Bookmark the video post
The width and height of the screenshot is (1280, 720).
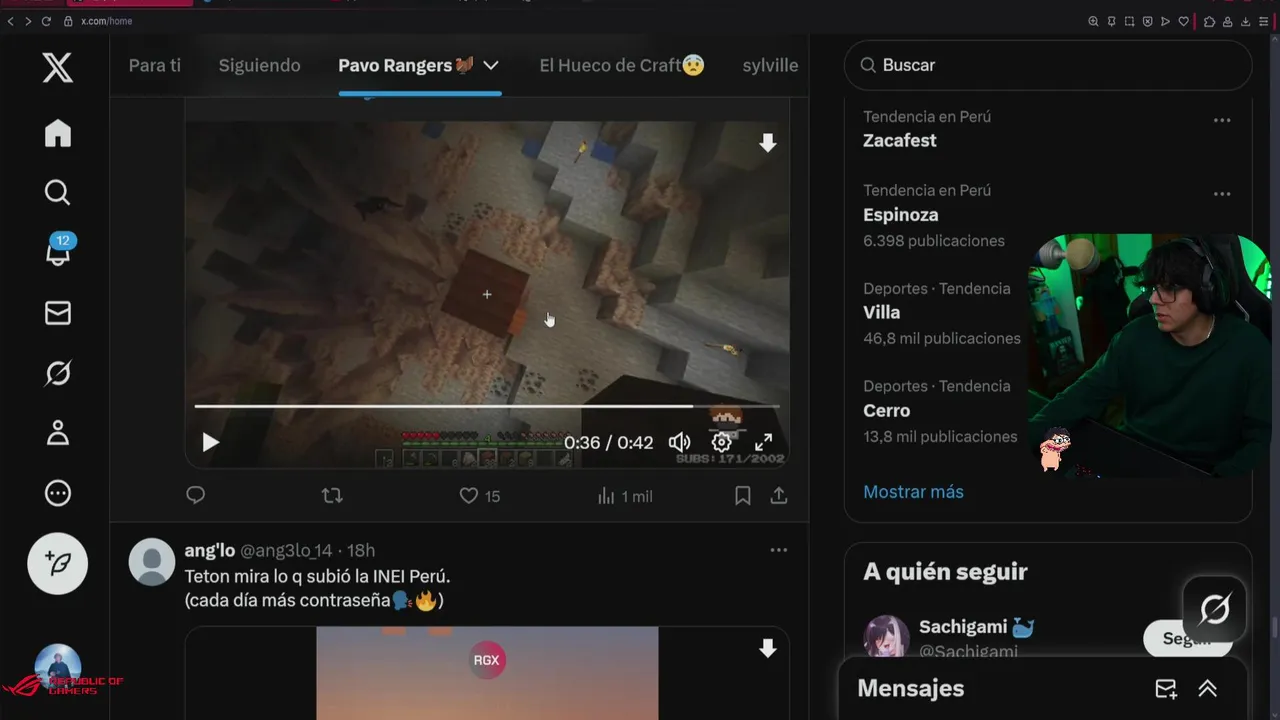pos(743,496)
